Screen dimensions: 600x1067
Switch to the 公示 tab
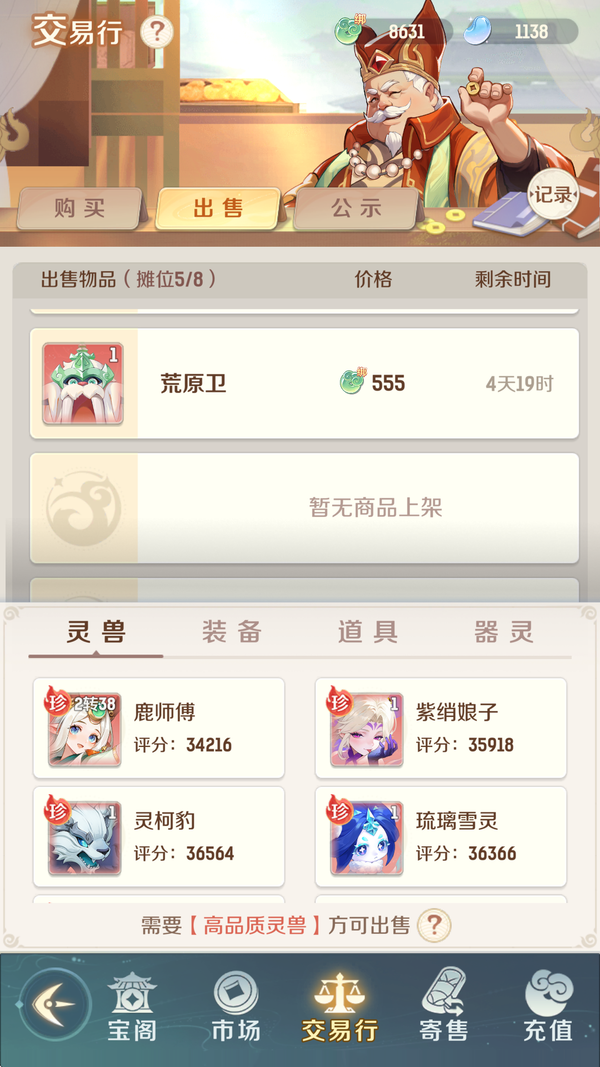pyautogui.click(x=357, y=208)
